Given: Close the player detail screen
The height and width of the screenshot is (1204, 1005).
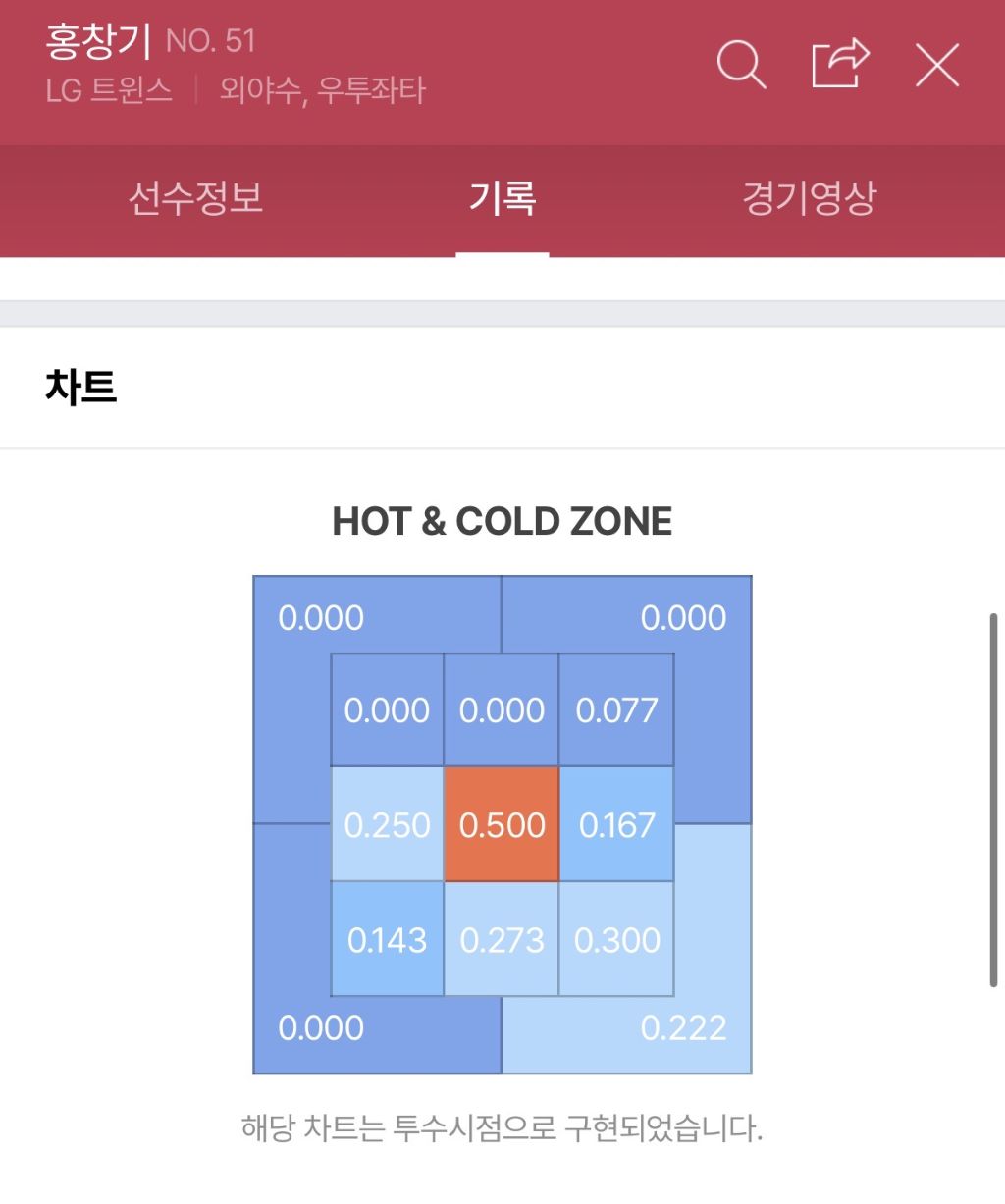Looking at the screenshot, I should point(937,66).
